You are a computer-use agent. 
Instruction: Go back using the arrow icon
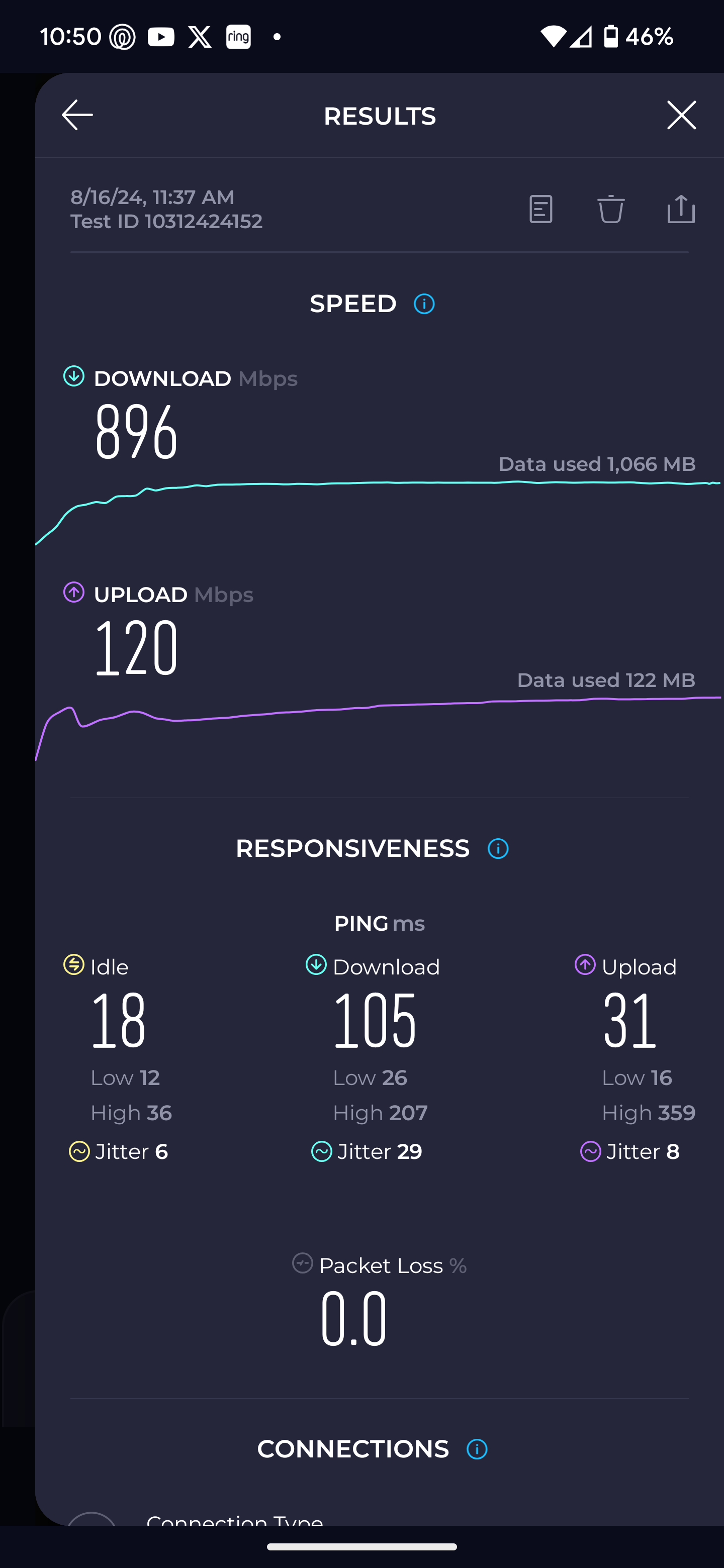coord(77,115)
